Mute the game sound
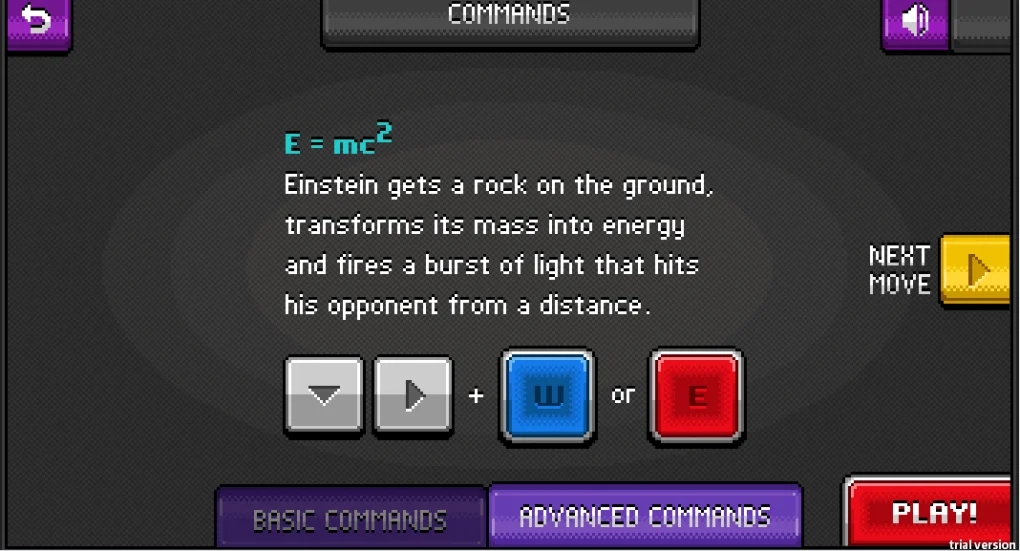This screenshot has height=551, width=1020. click(x=915, y=21)
